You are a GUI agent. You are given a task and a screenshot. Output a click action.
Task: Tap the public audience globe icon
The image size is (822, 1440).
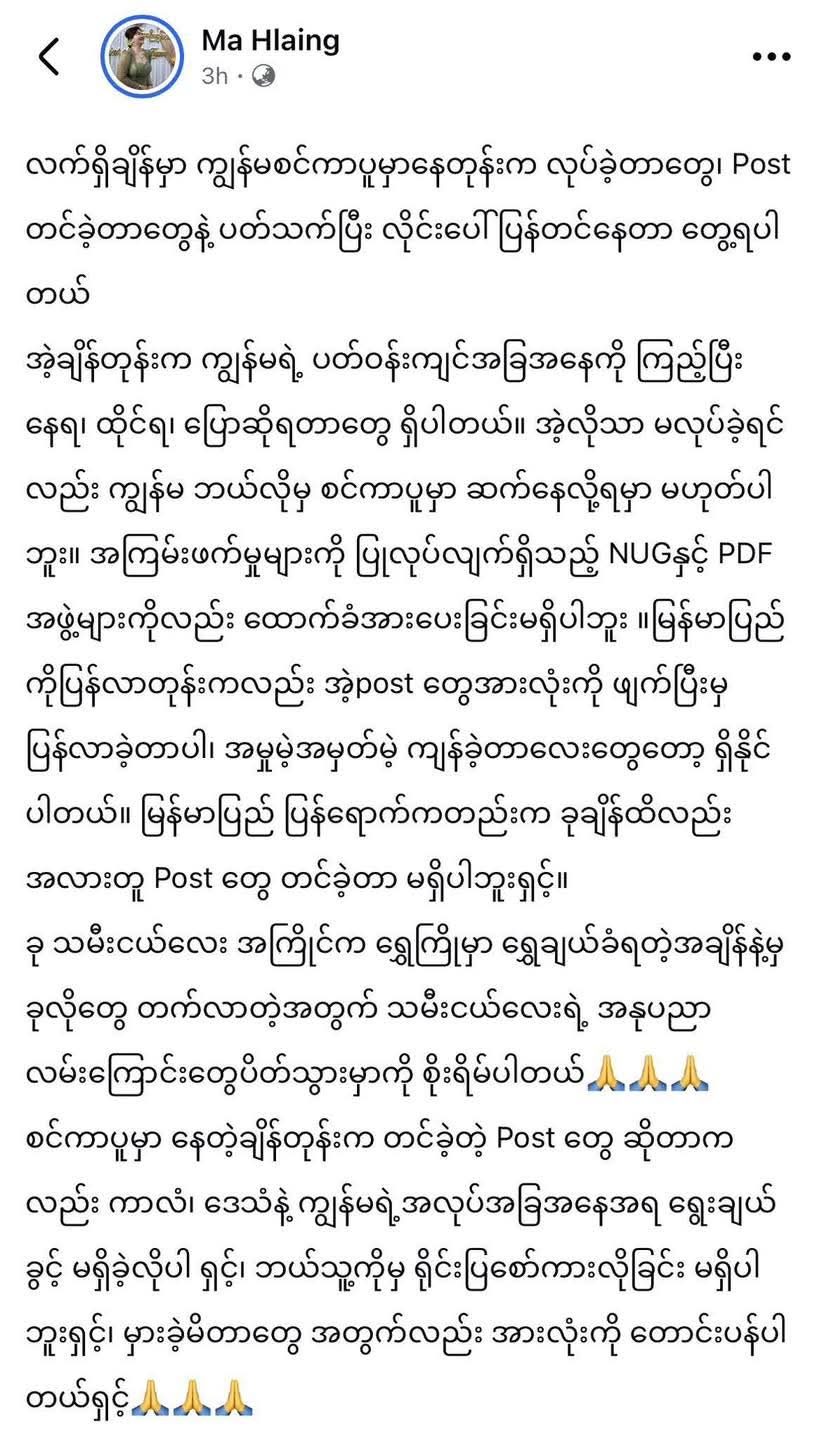pos(263,76)
